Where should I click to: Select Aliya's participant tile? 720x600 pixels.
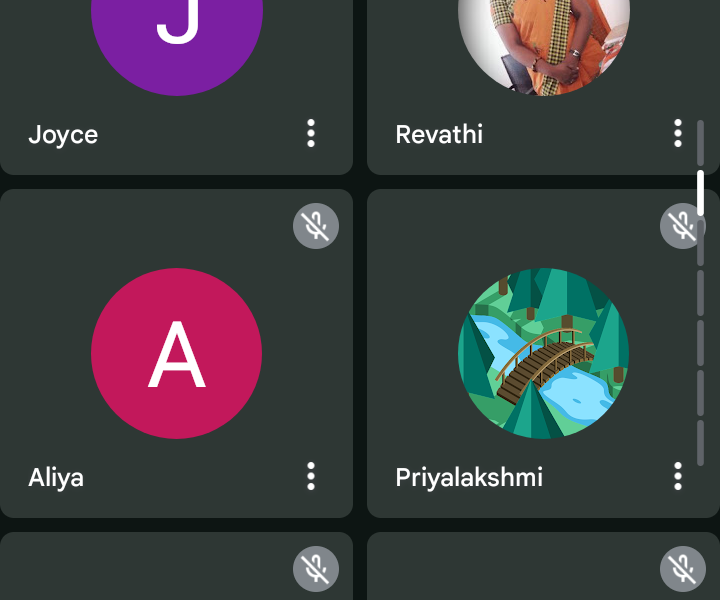pos(176,353)
